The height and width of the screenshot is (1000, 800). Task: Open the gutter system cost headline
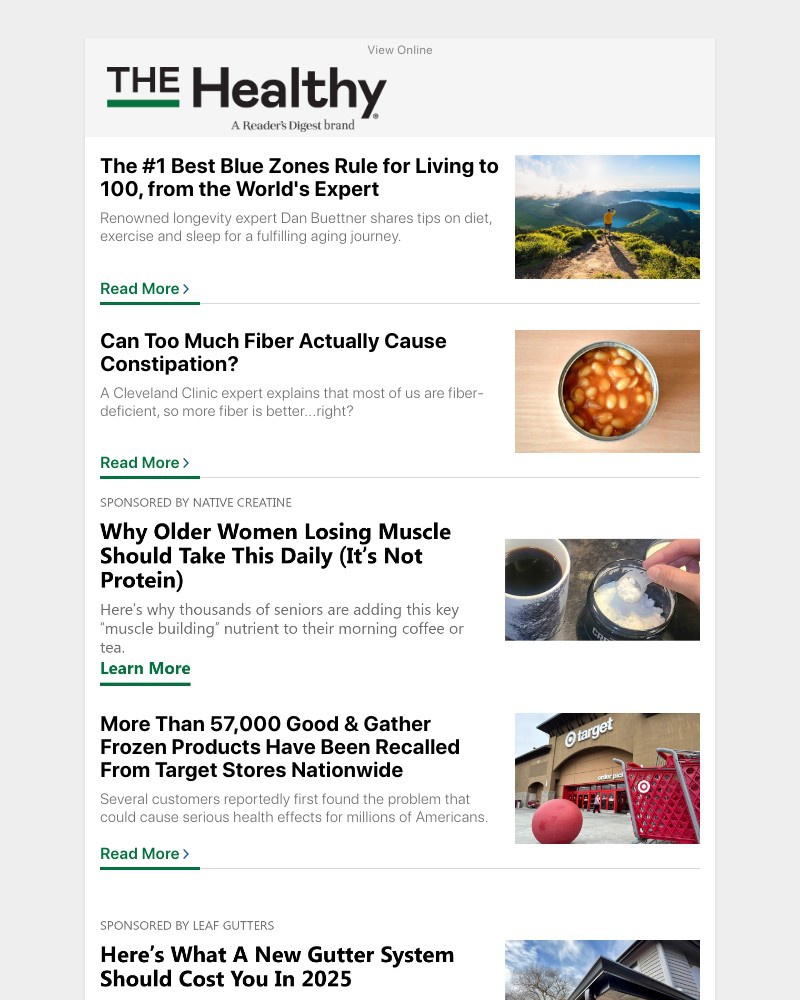(x=277, y=966)
